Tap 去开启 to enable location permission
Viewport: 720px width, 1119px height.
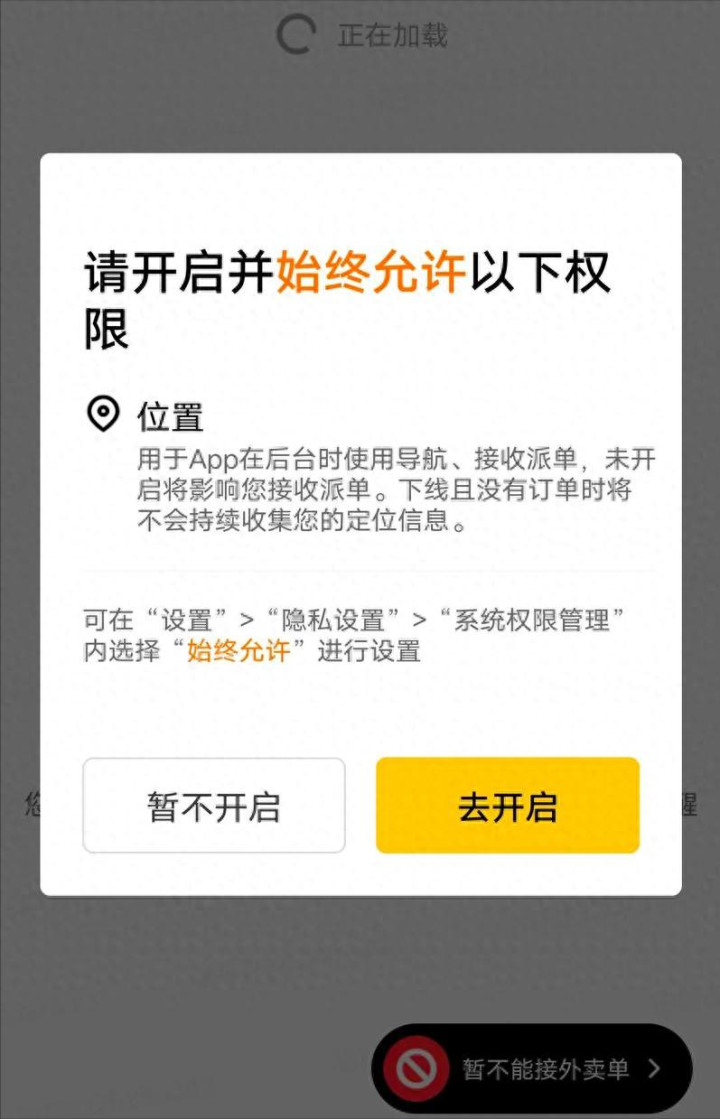507,805
